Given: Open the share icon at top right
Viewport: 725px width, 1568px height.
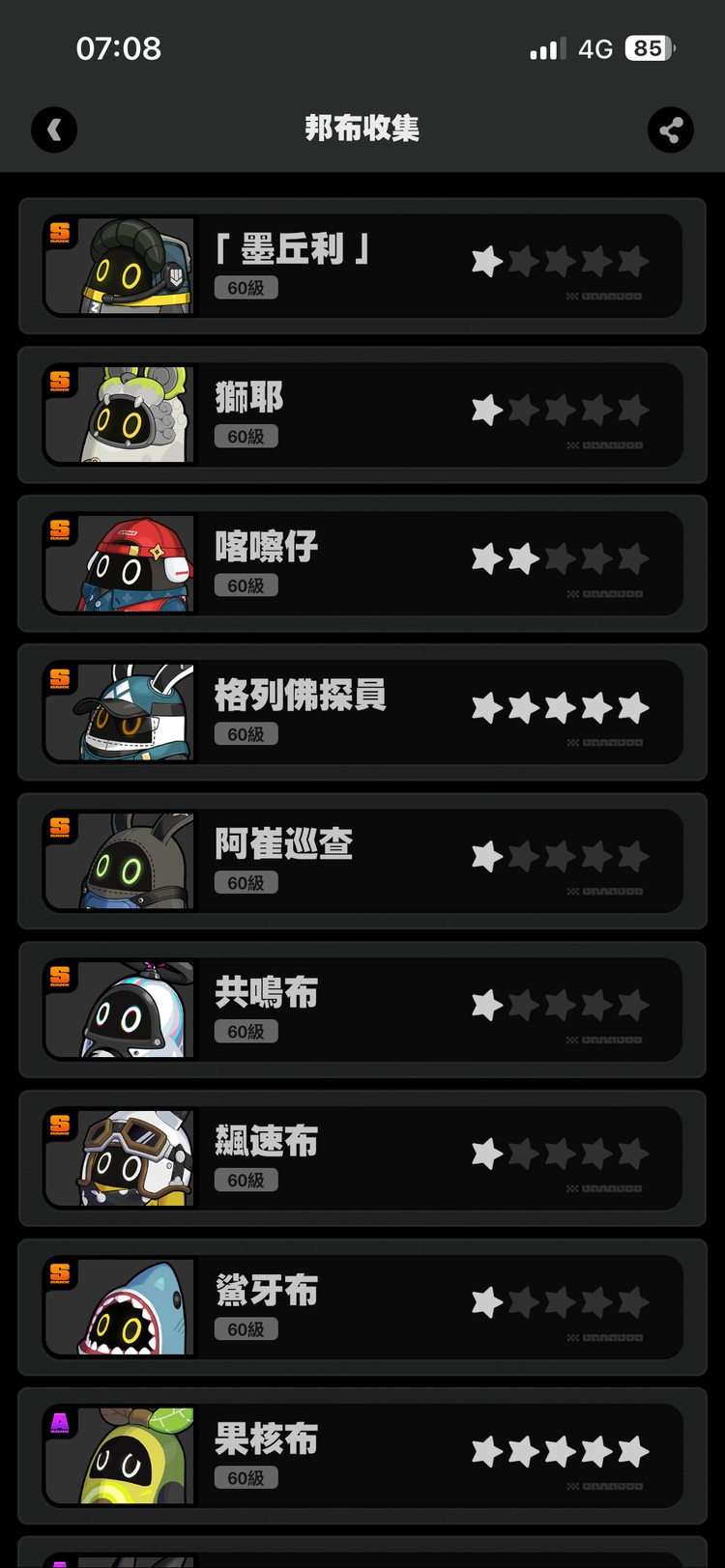Looking at the screenshot, I should coord(671,130).
